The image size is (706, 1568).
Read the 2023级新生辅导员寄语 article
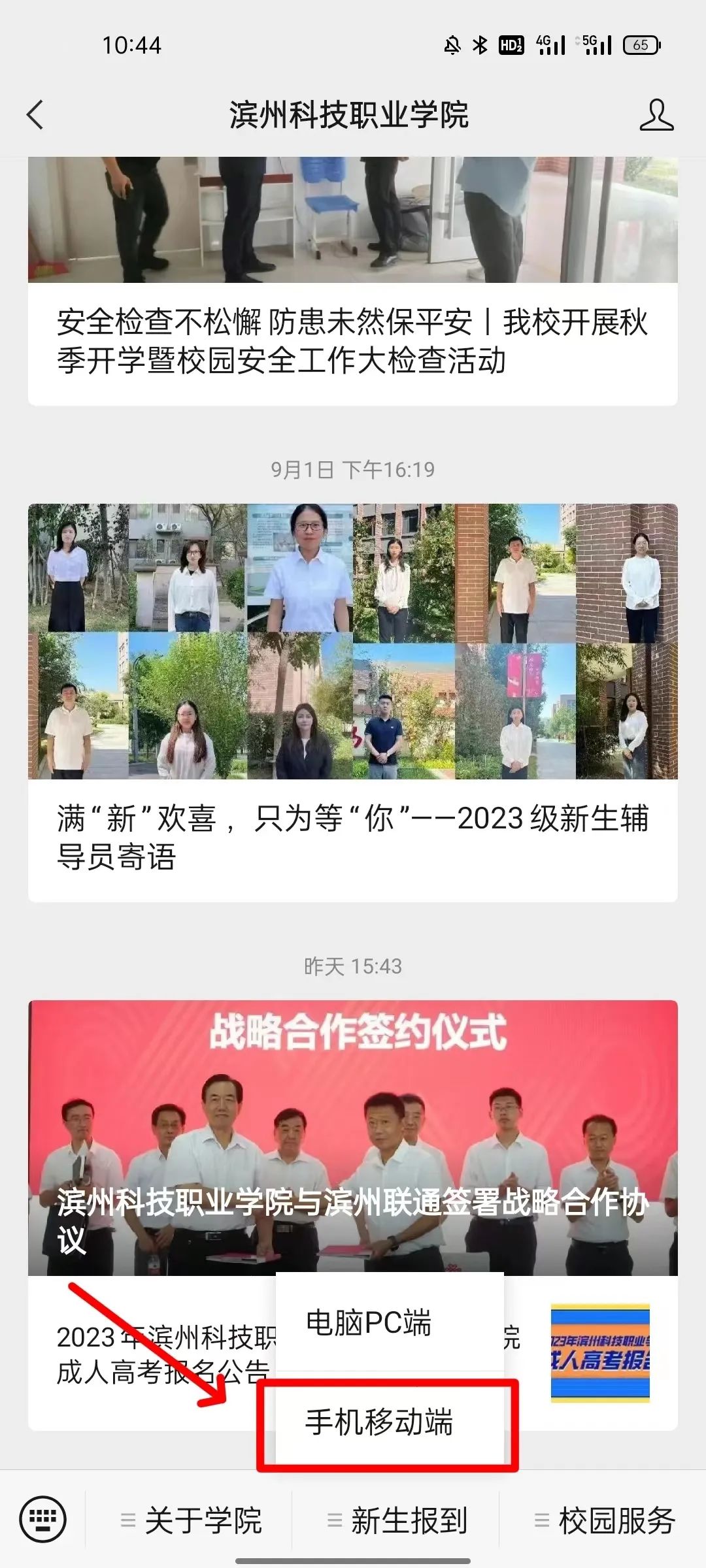point(352,838)
